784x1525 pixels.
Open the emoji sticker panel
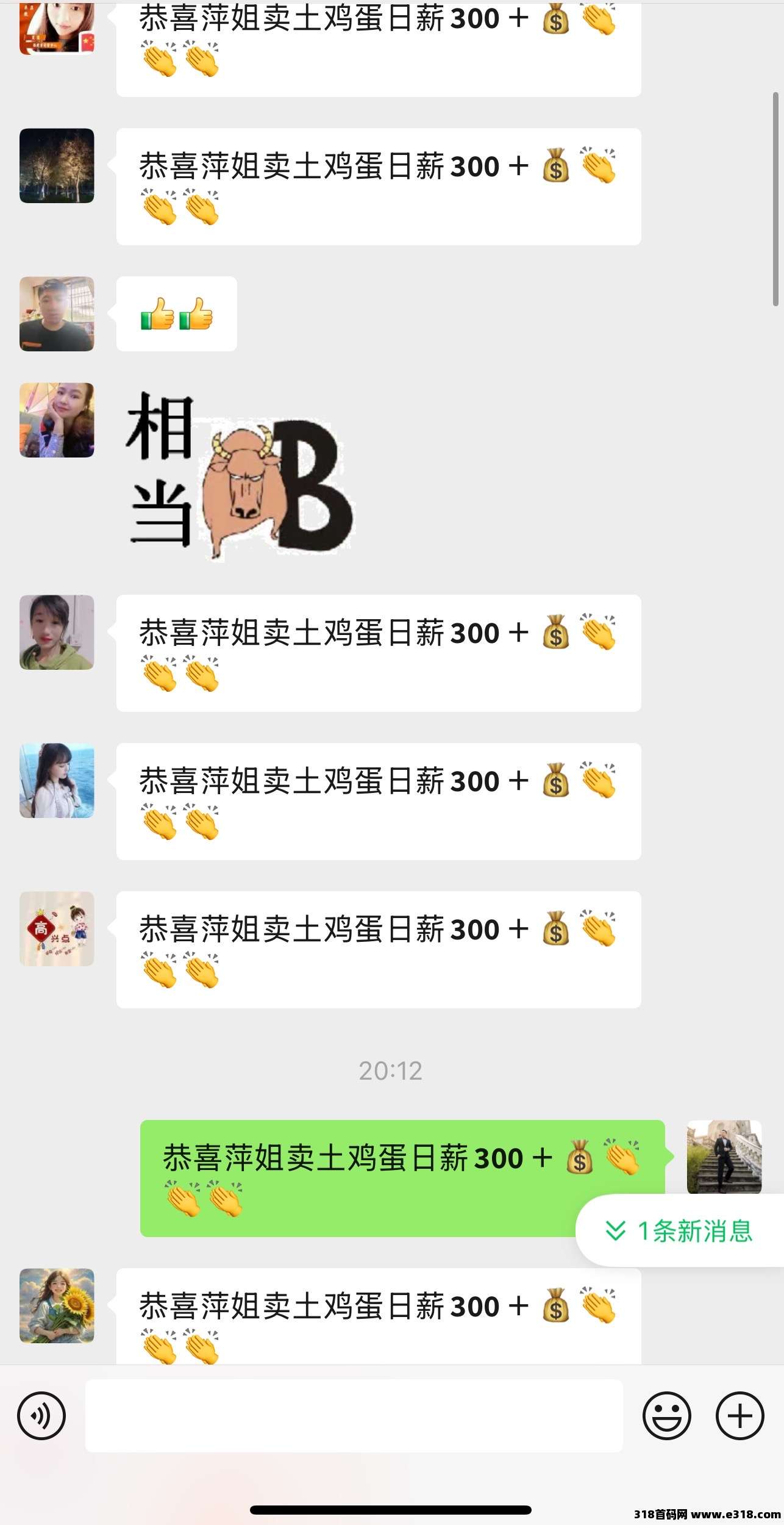pos(666,1415)
